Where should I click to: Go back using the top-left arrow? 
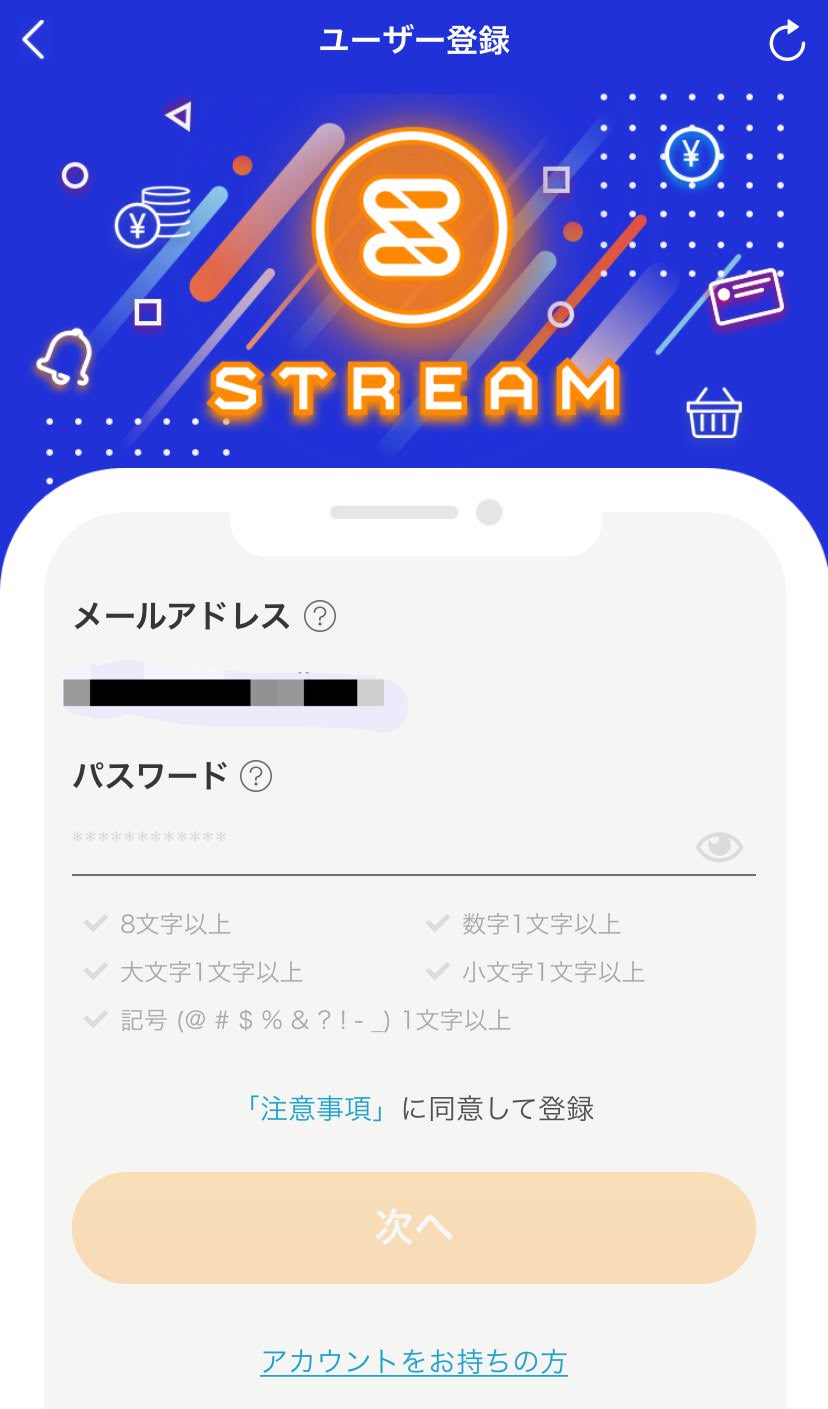(34, 41)
